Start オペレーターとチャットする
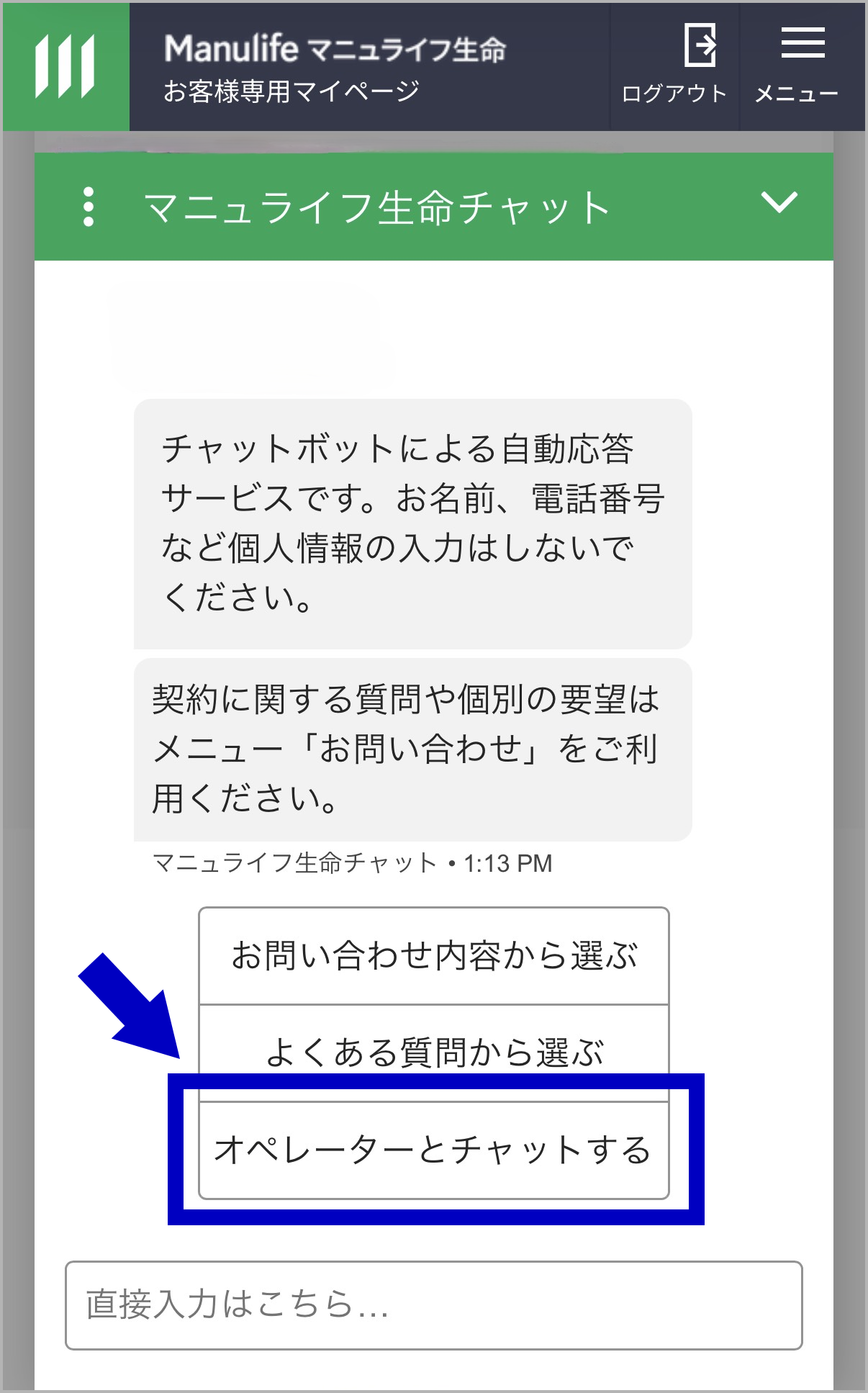868x1393 pixels. (x=434, y=1150)
